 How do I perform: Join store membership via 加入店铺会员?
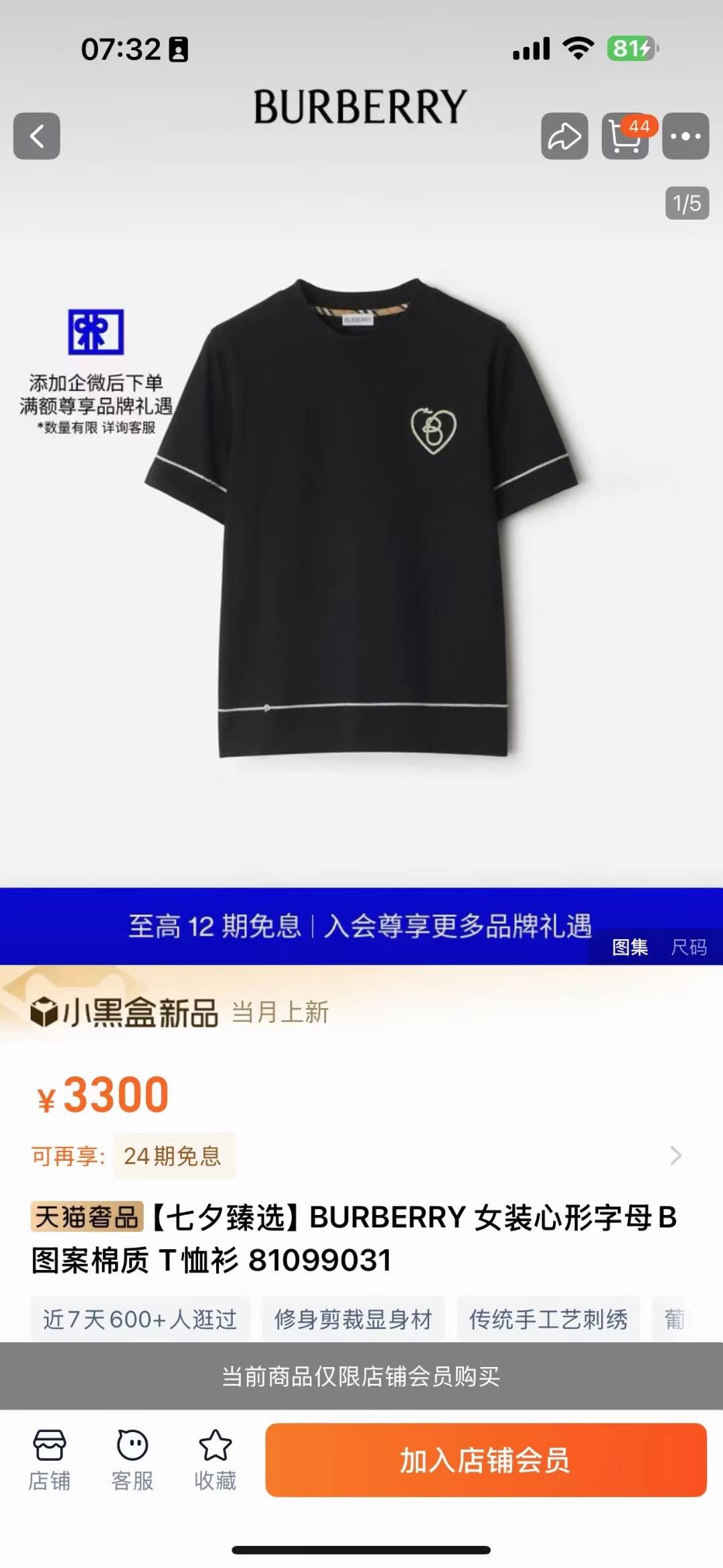tap(485, 1460)
